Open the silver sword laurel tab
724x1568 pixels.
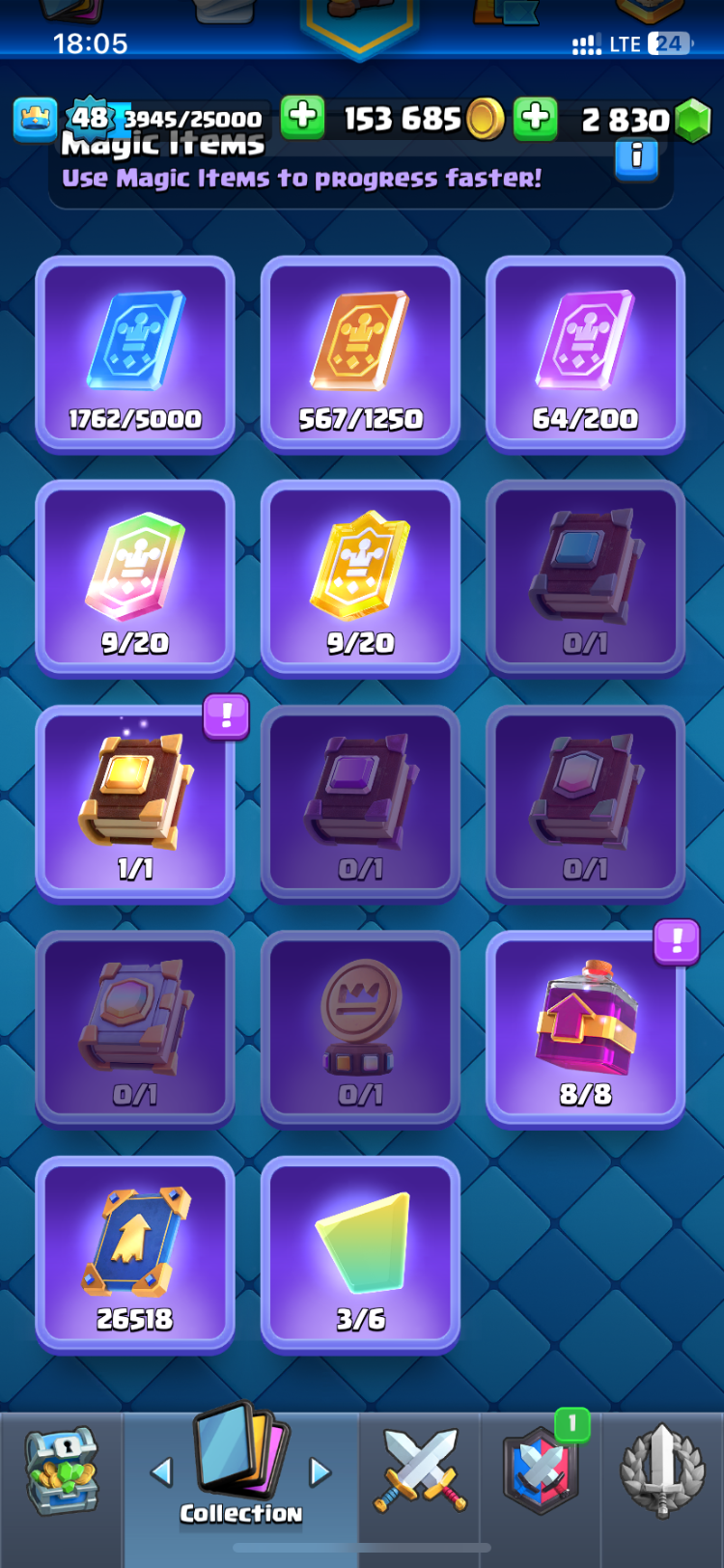(662, 1470)
